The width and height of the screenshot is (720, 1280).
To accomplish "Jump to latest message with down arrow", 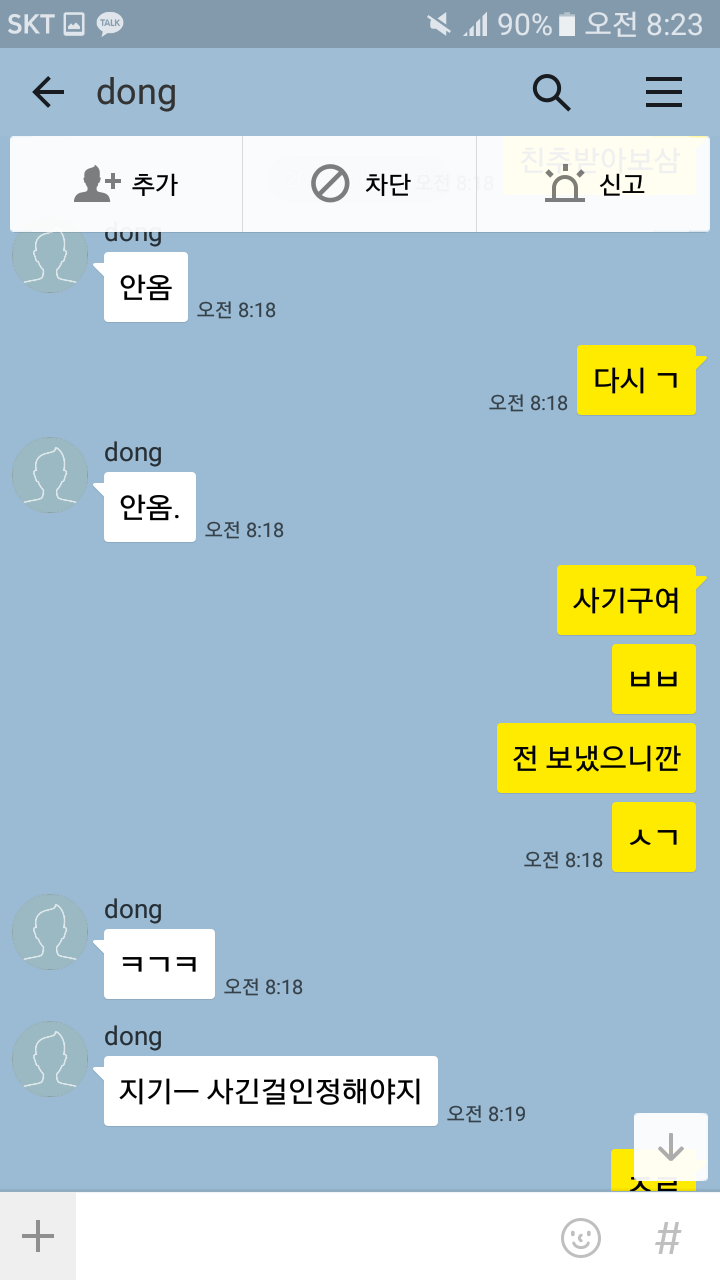I will 670,1146.
